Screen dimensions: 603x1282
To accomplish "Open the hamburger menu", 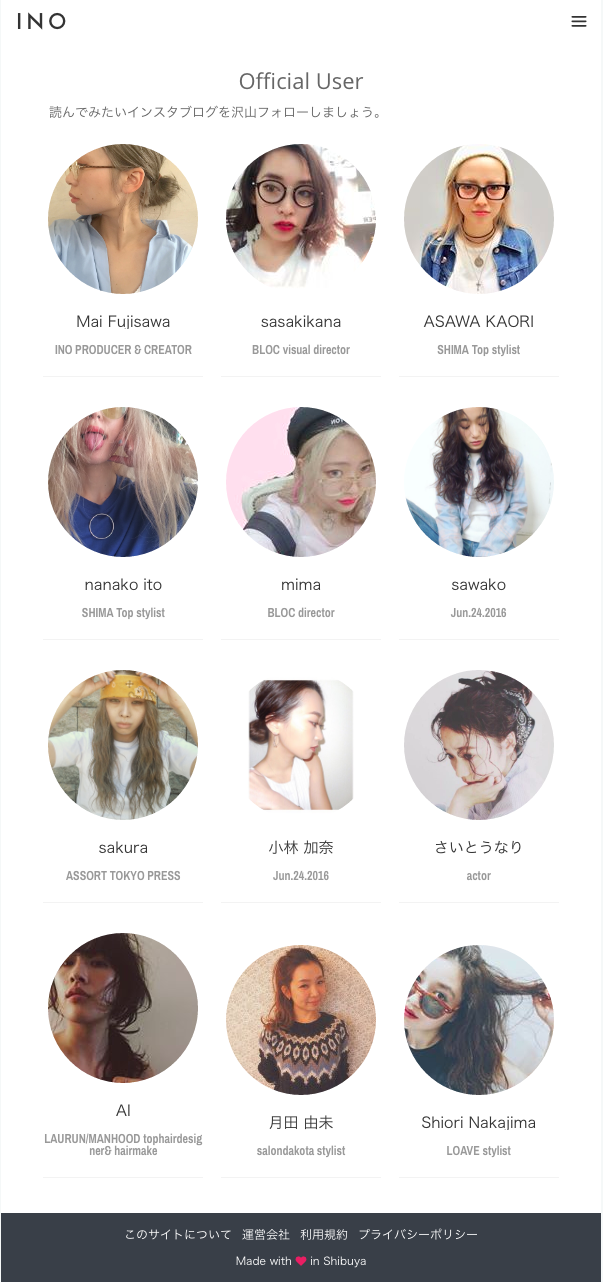I will coord(578,21).
